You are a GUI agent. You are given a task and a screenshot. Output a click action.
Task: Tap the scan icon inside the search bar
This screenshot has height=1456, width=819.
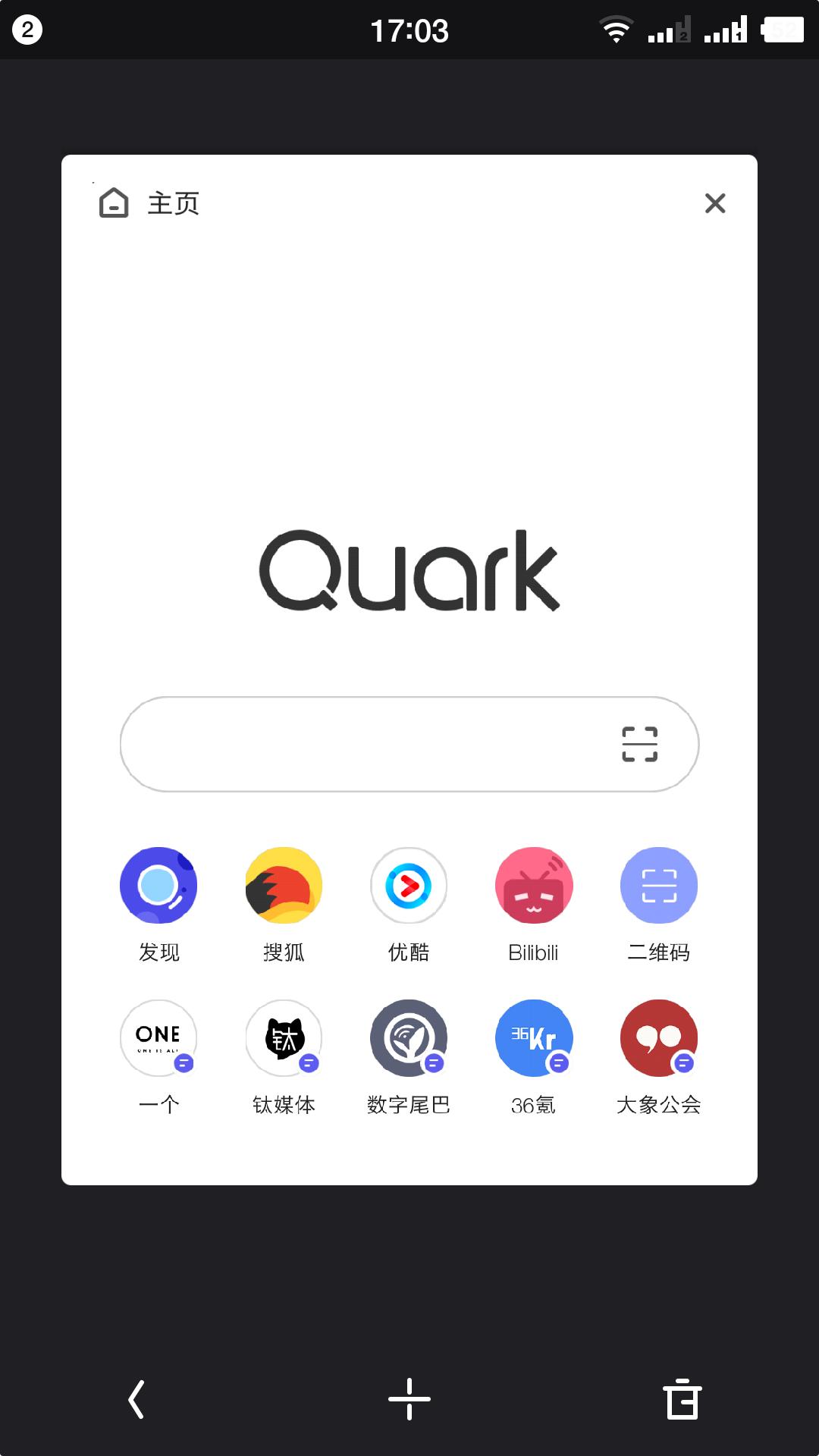click(x=641, y=745)
